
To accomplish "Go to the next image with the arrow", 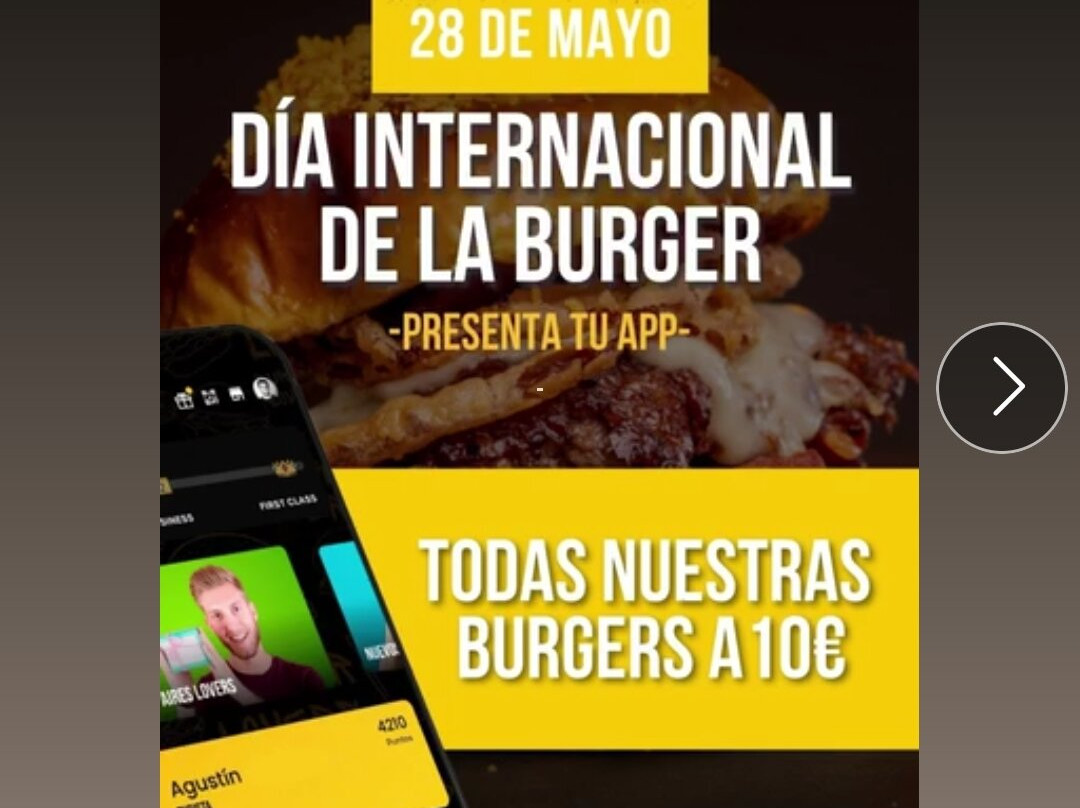I will pos(1002,387).
